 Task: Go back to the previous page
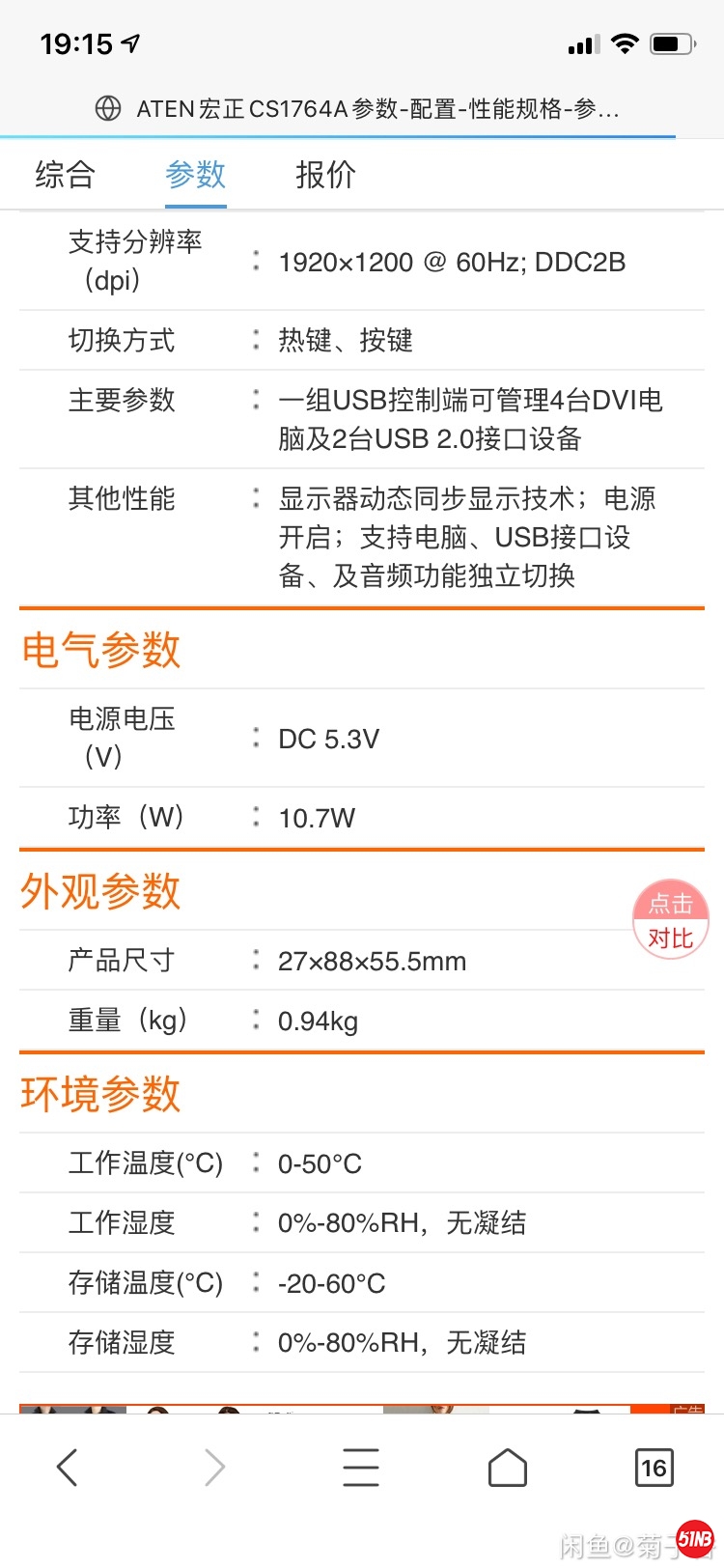[x=67, y=1468]
